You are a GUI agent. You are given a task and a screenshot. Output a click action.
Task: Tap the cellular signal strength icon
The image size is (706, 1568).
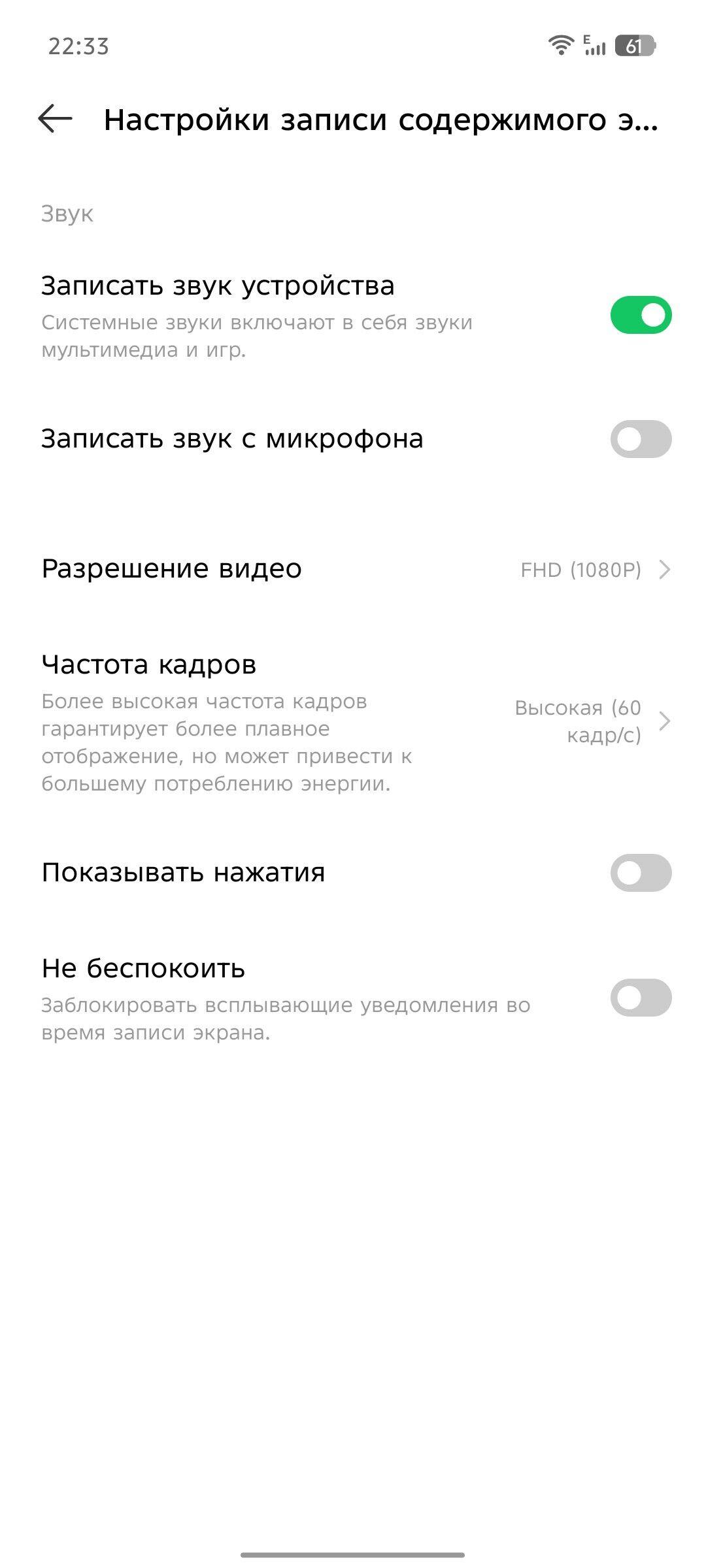[596, 46]
